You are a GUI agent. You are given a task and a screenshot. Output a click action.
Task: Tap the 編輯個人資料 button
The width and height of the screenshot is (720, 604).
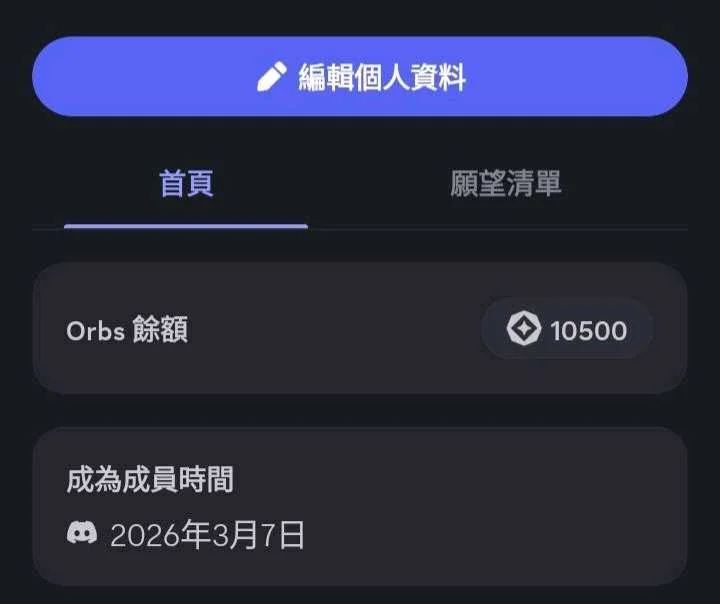(360, 76)
